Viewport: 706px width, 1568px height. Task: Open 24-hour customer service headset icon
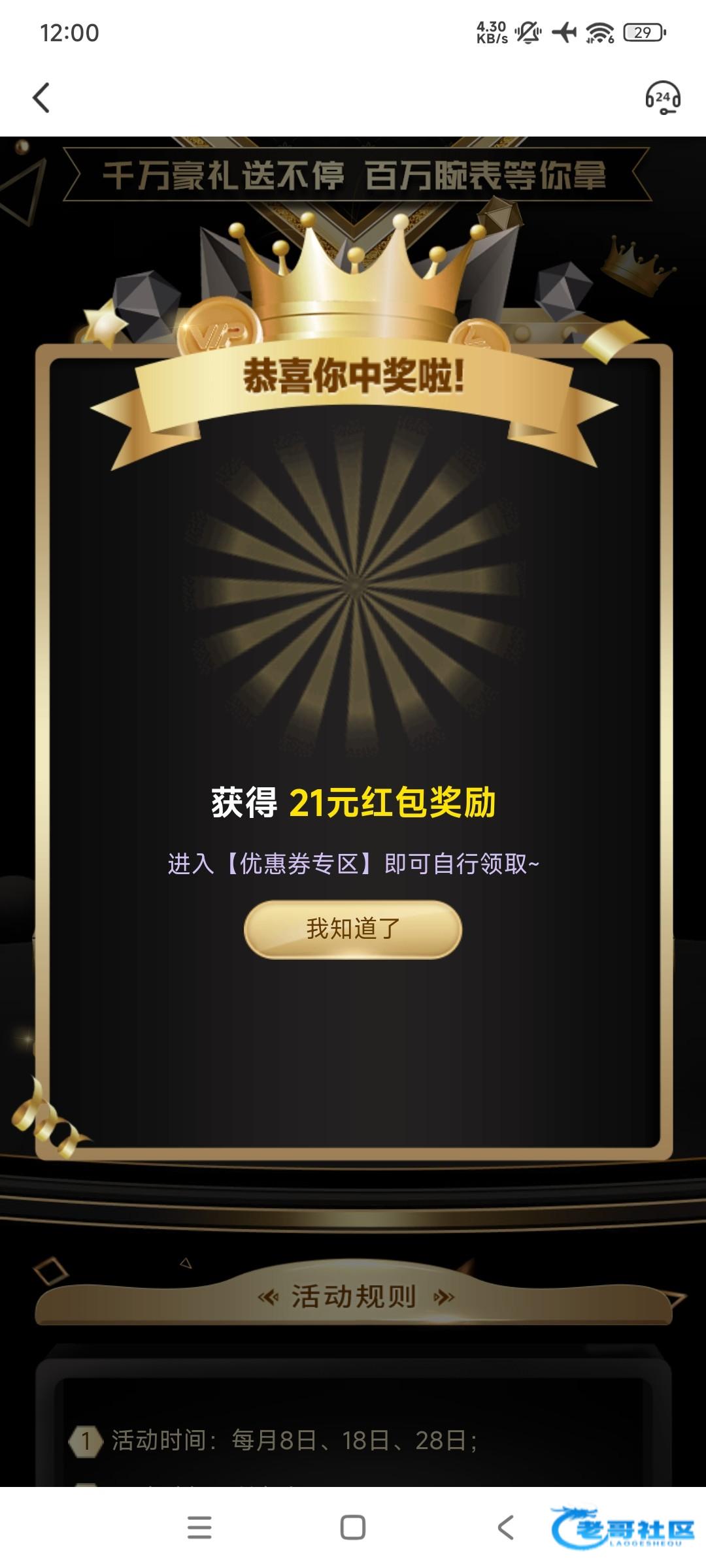(x=662, y=98)
